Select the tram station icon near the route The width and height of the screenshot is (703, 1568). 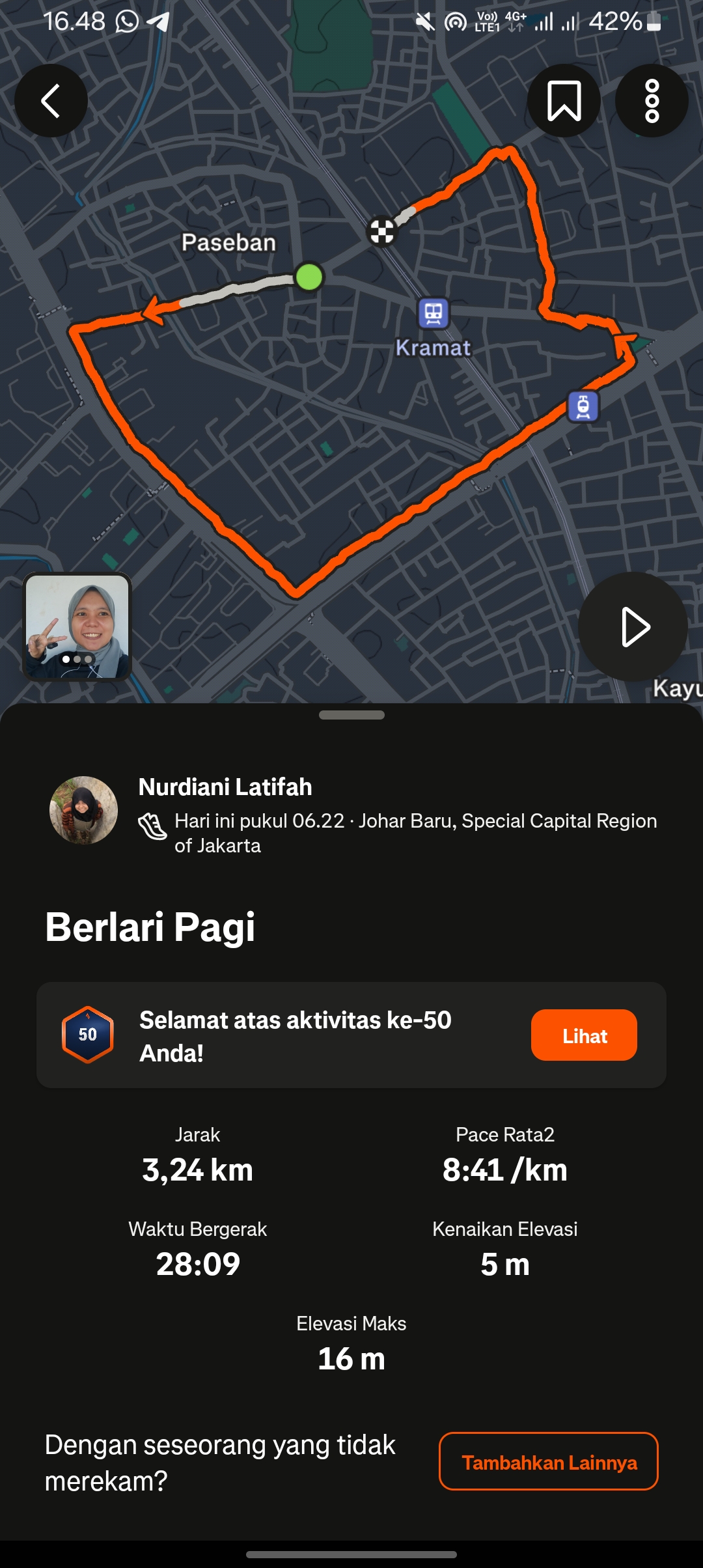(583, 407)
